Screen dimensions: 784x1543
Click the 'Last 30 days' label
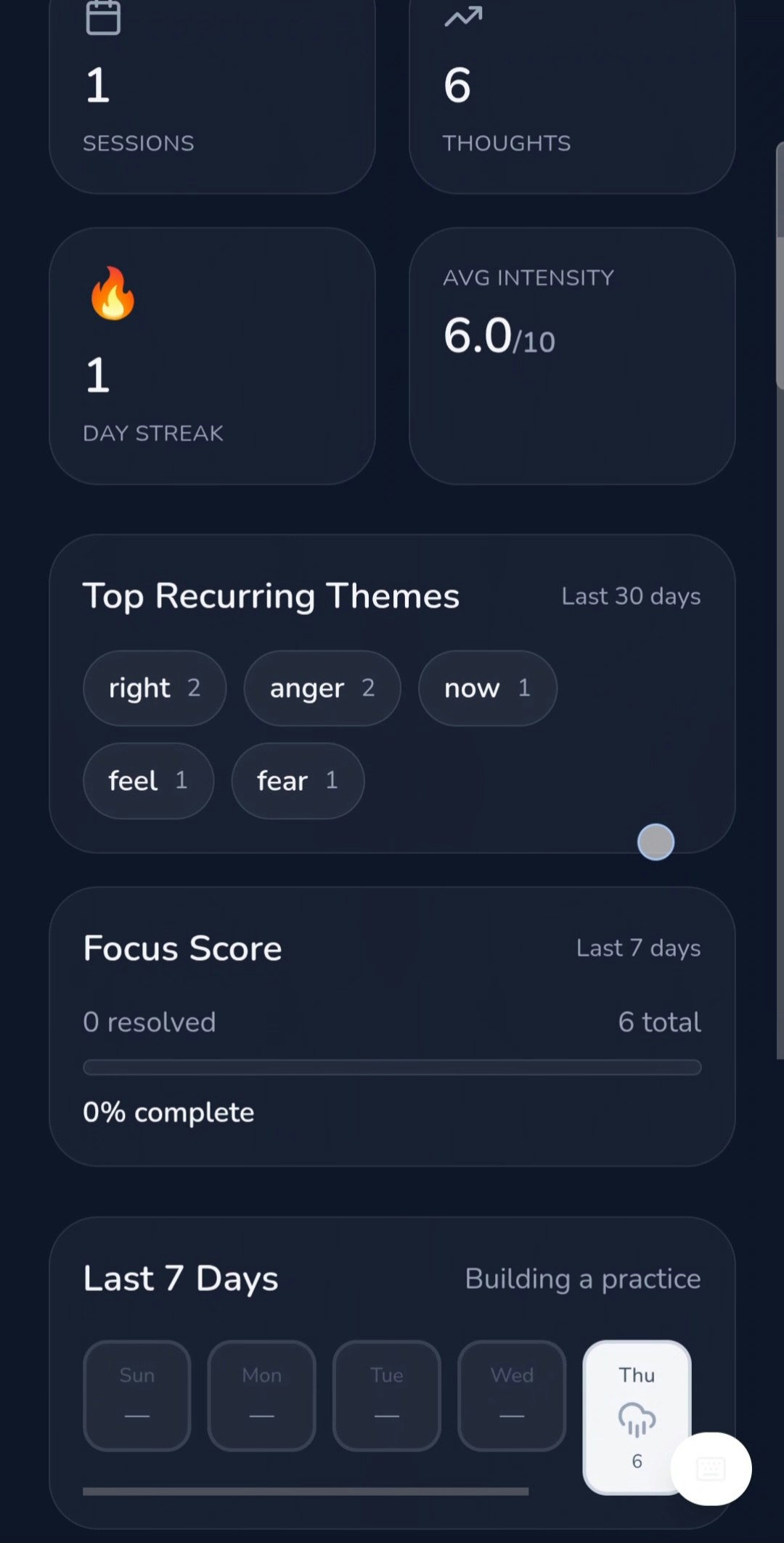click(x=631, y=595)
